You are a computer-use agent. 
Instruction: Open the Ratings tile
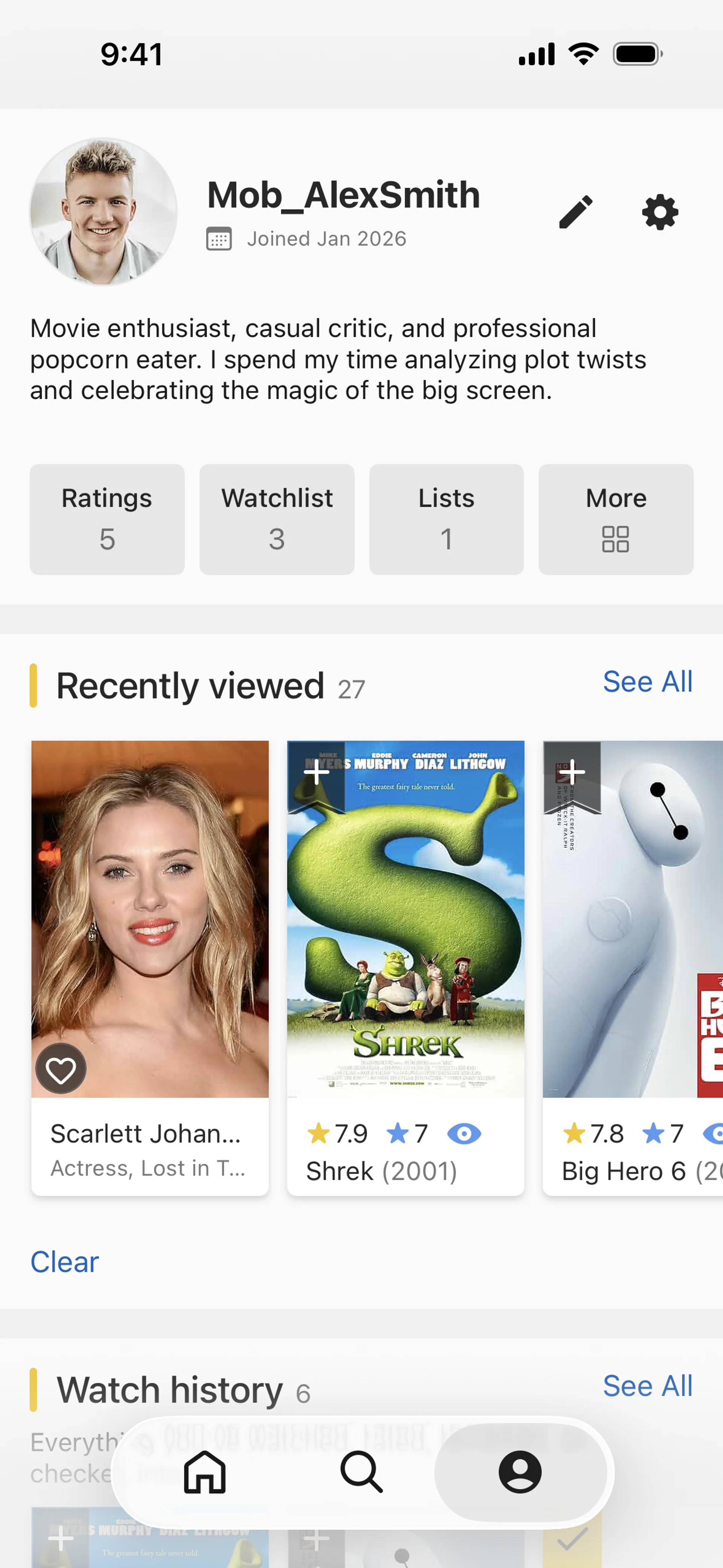pos(107,519)
